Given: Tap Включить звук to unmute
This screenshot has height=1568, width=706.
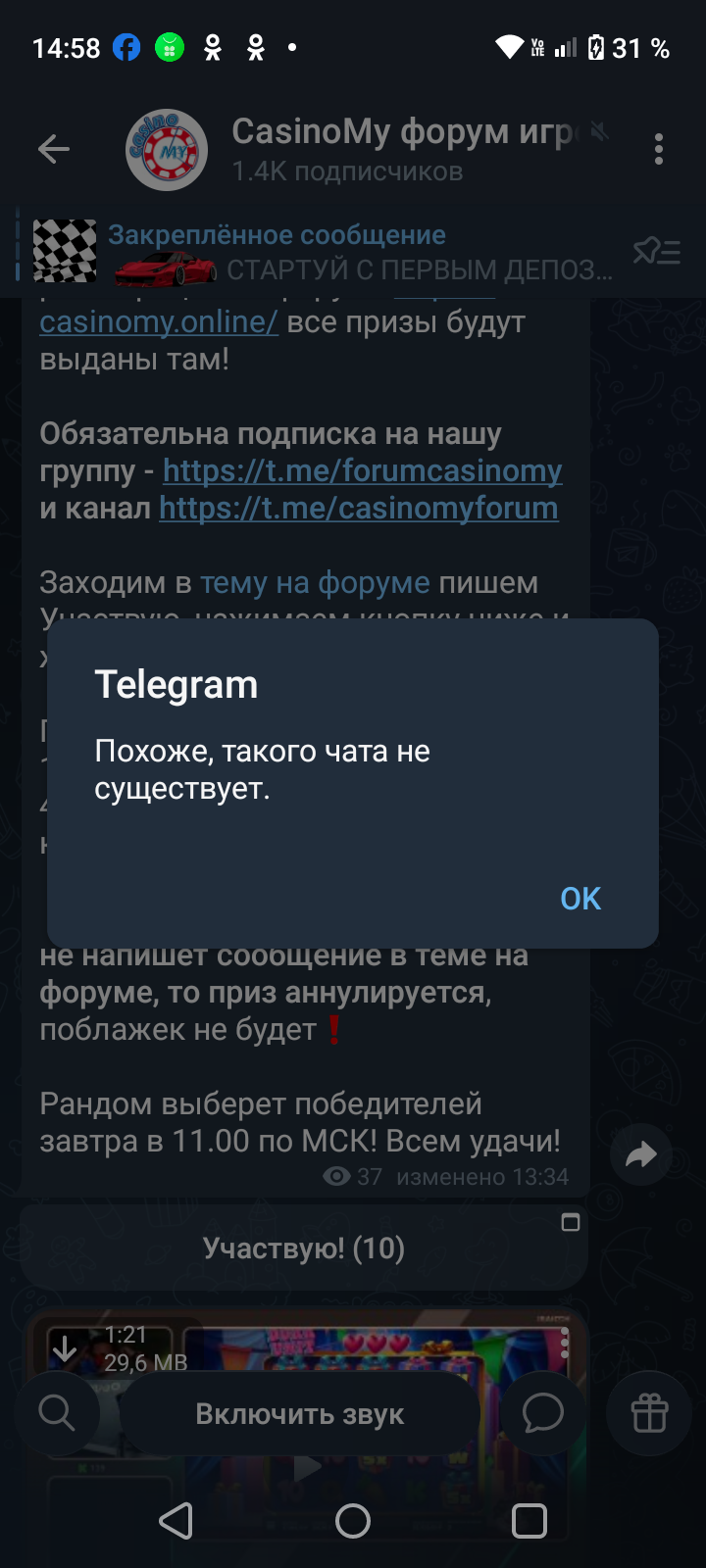Looking at the screenshot, I should point(299,1414).
